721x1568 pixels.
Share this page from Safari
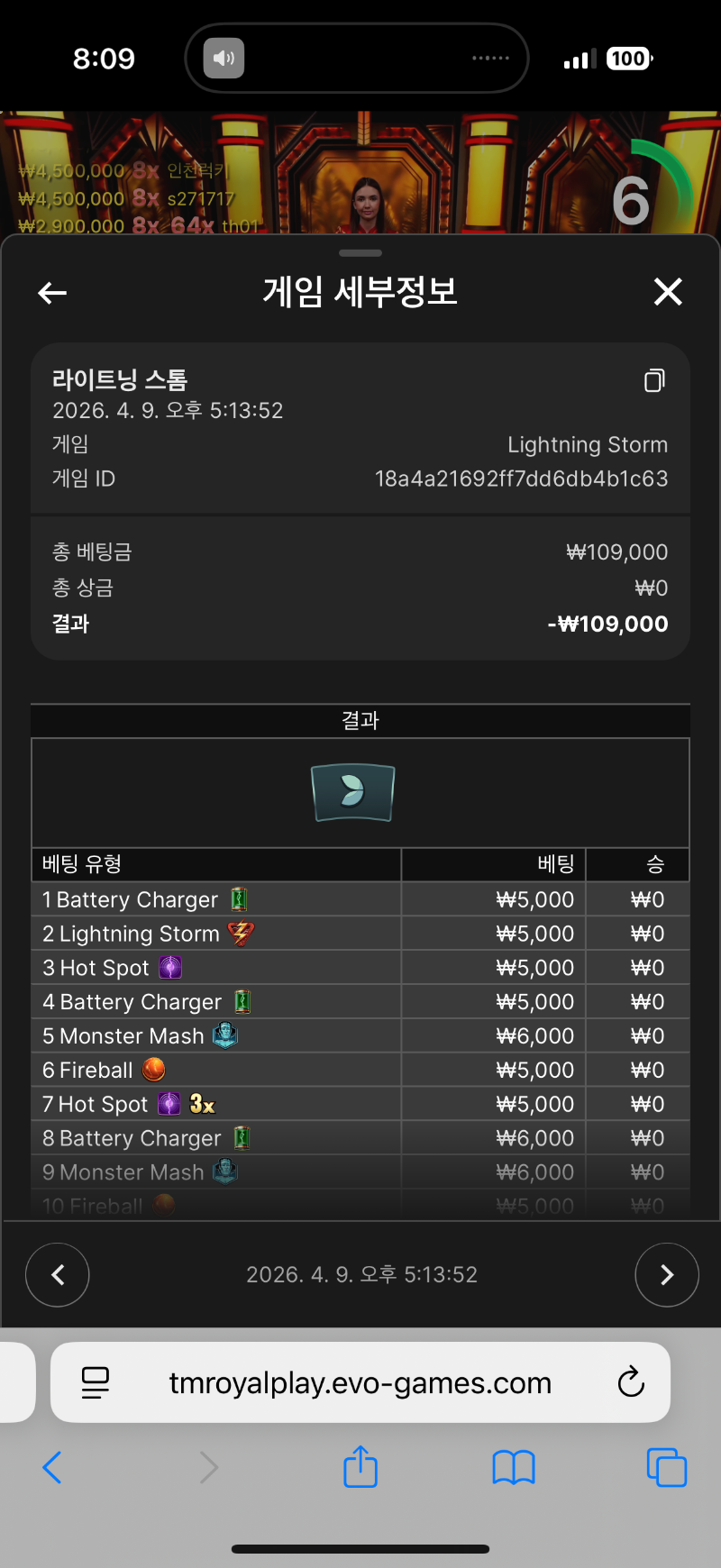pyautogui.click(x=360, y=1467)
